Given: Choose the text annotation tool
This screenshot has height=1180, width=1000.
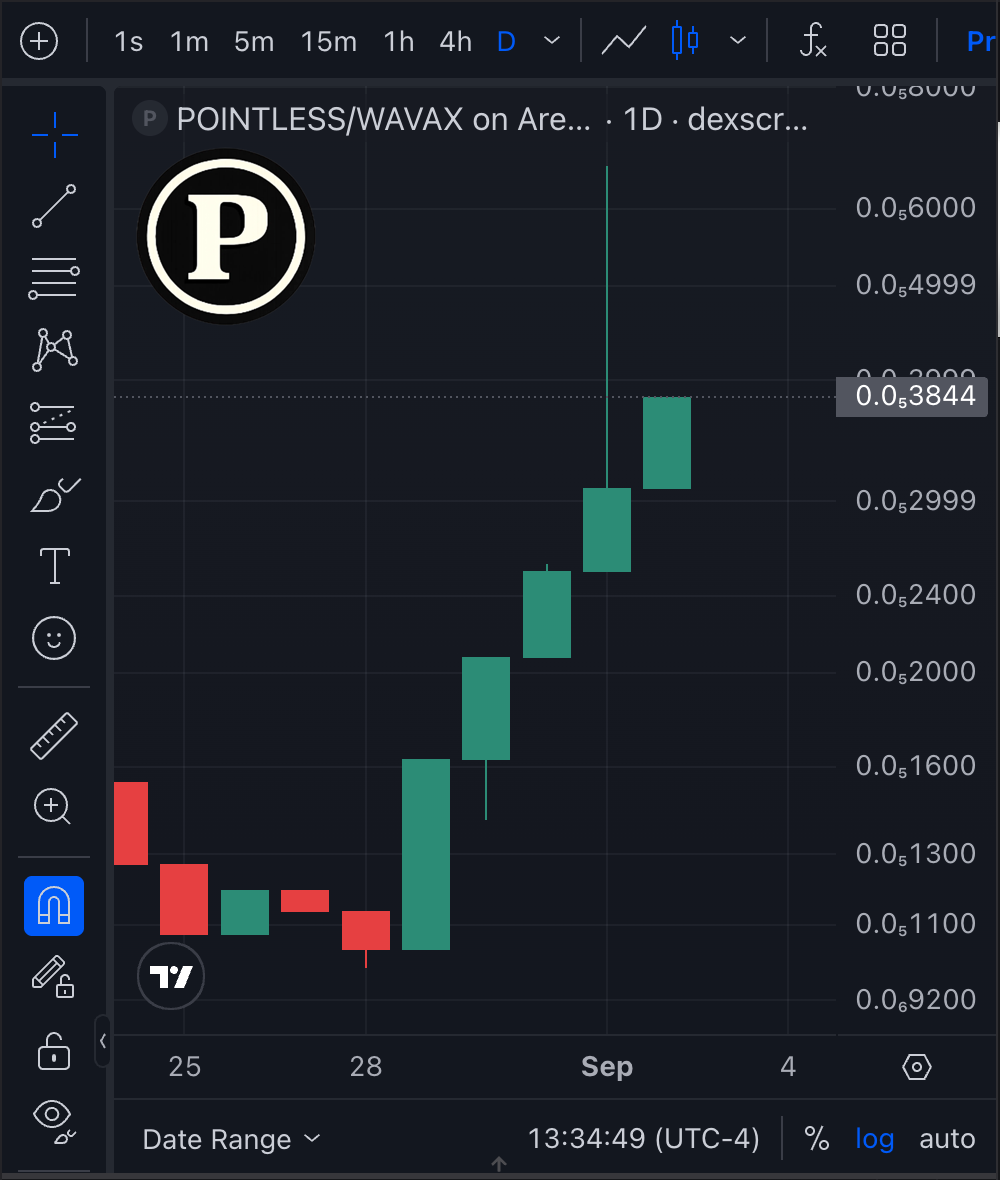Looking at the screenshot, I should [x=54, y=566].
